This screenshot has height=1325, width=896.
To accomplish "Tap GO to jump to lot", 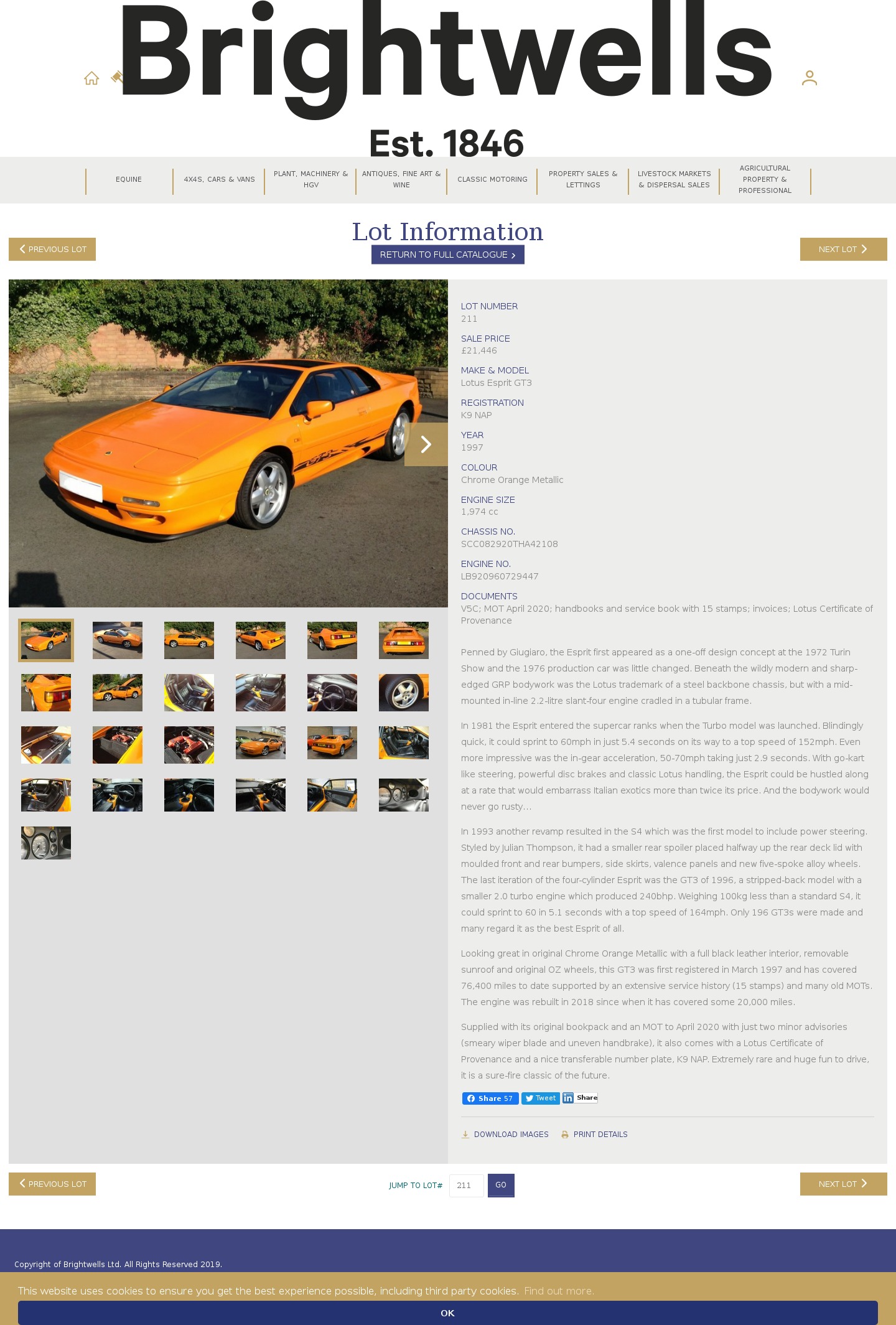I will pos(501,1185).
